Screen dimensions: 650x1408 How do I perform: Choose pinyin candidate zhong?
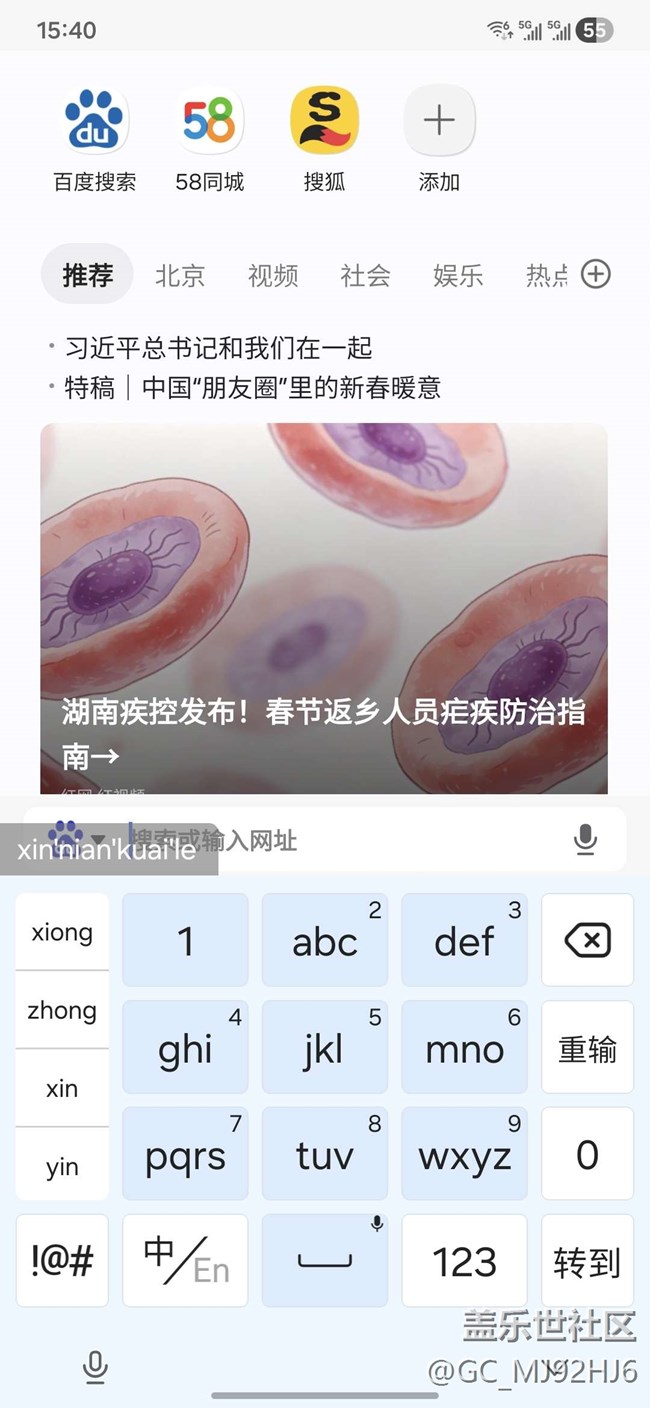[62, 1010]
